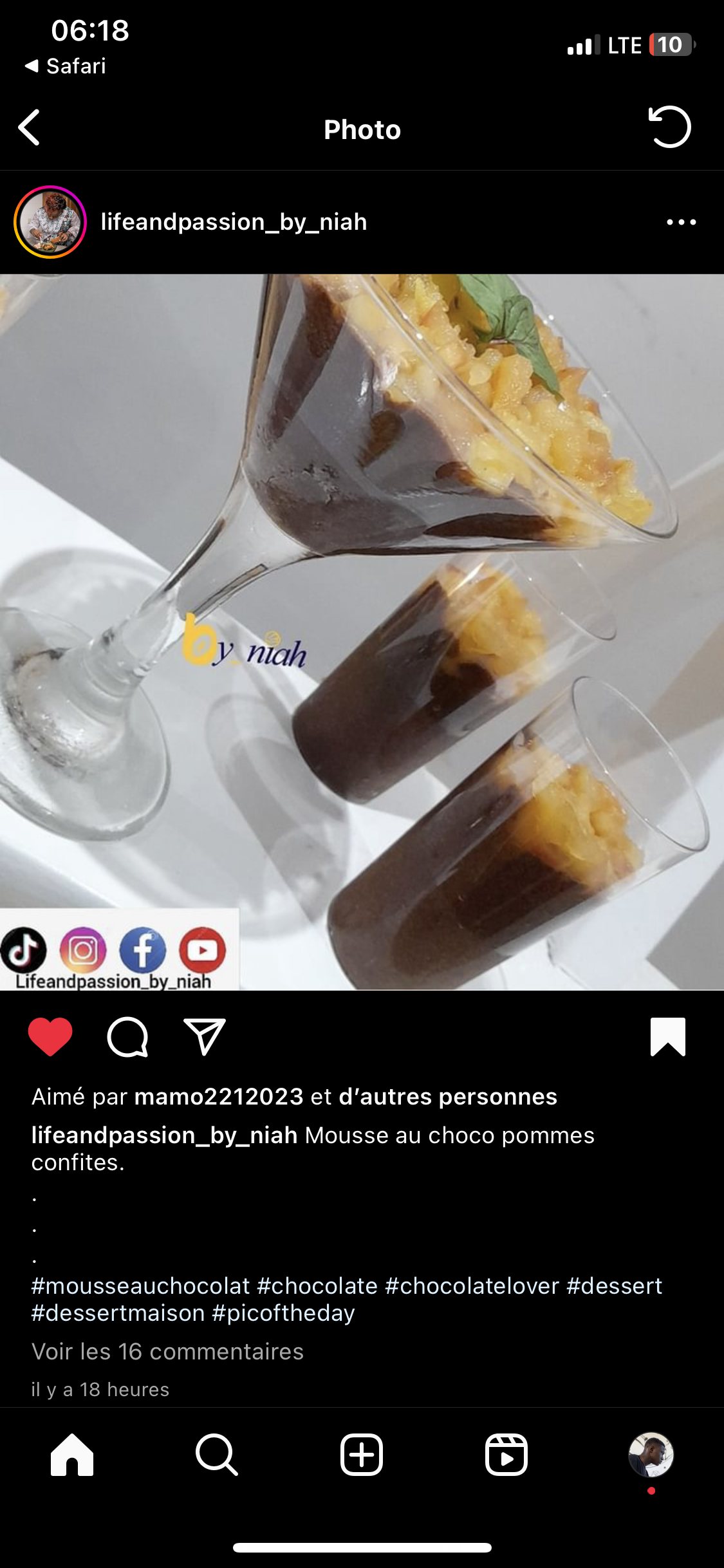The image size is (724, 1568).
Task: Open lifeandpassion_by_niah's story from profile picture
Action: coord(50,222)
